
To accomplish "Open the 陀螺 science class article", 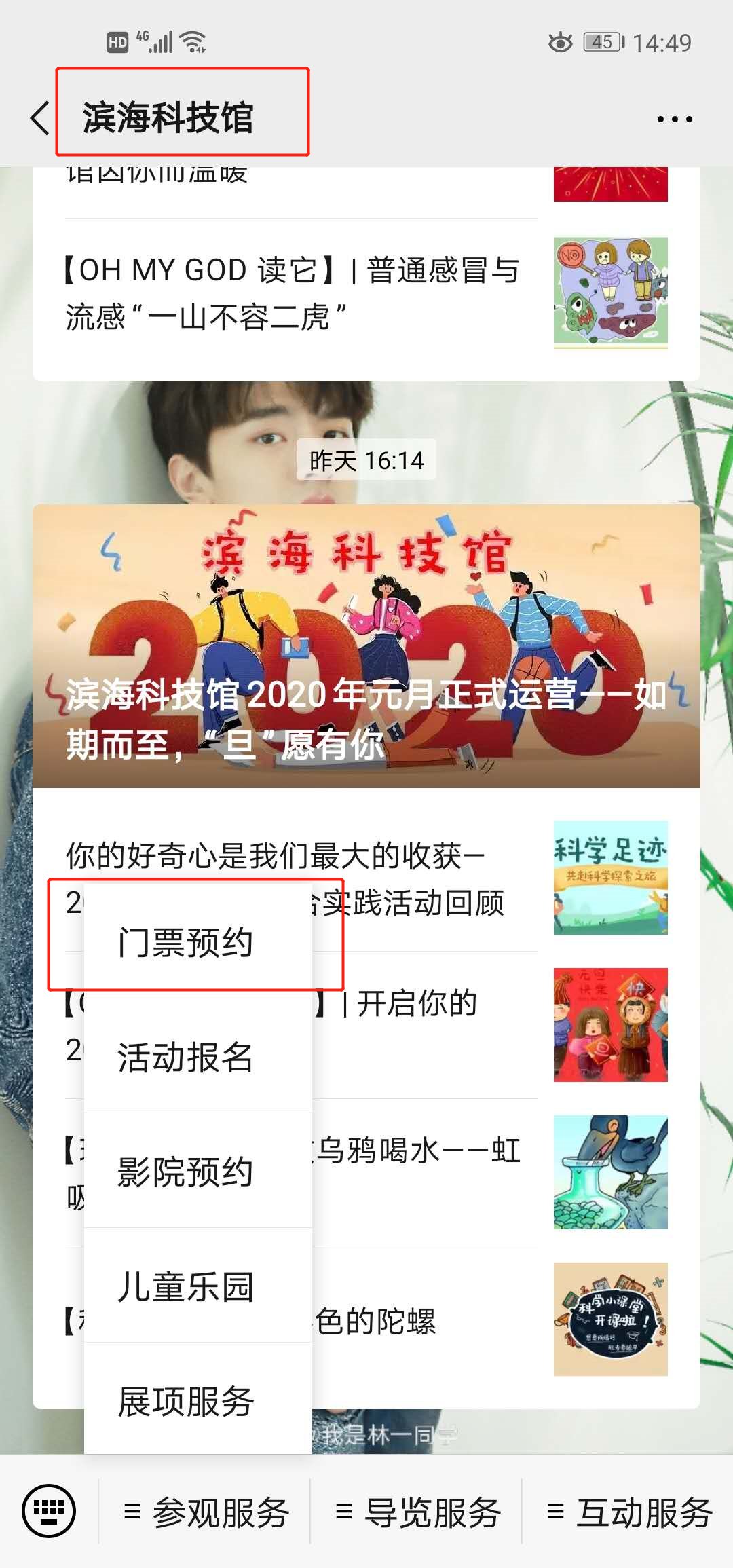I will click(x=421, y=1320).
